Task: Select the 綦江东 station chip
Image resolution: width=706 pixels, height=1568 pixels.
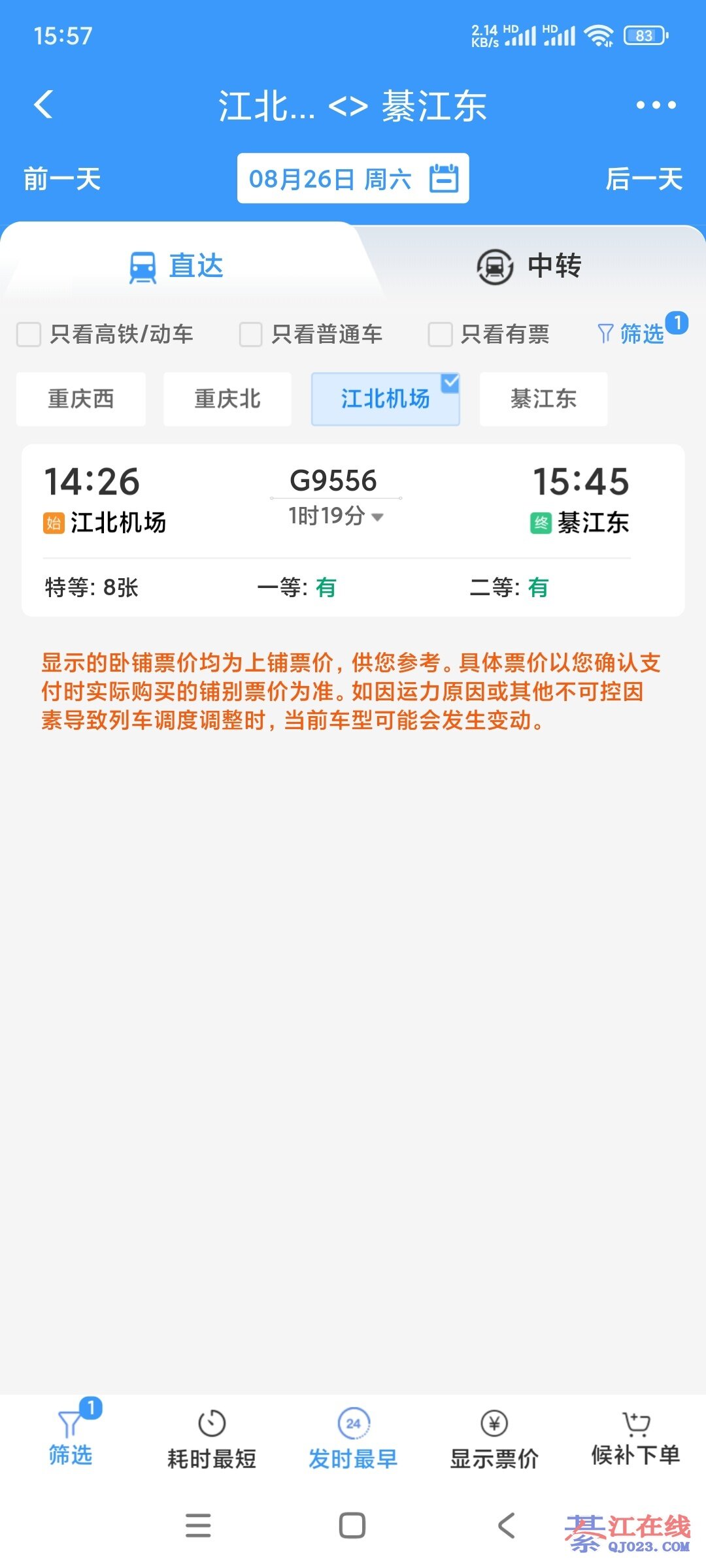Action: (543, 399)
